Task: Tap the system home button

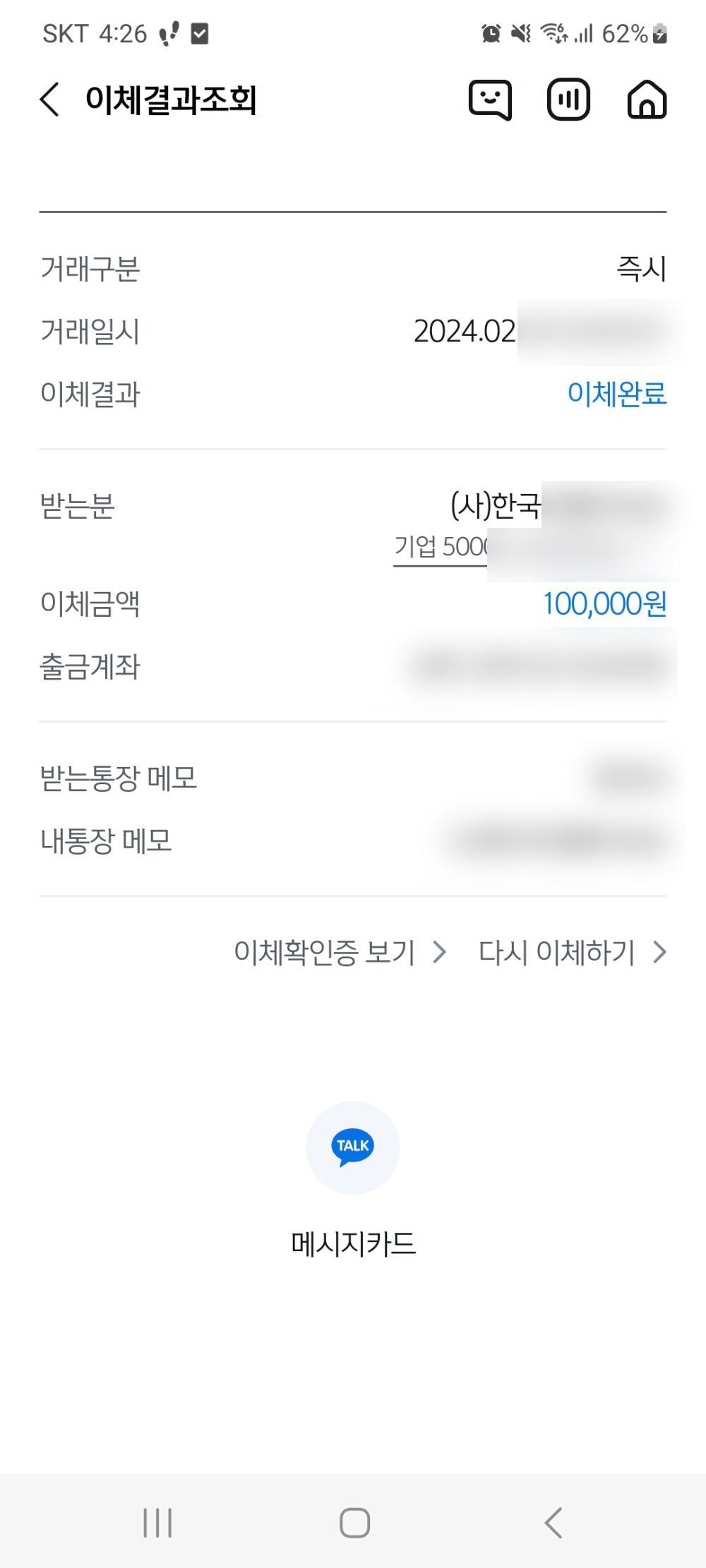Action: tap(354, 1523)
